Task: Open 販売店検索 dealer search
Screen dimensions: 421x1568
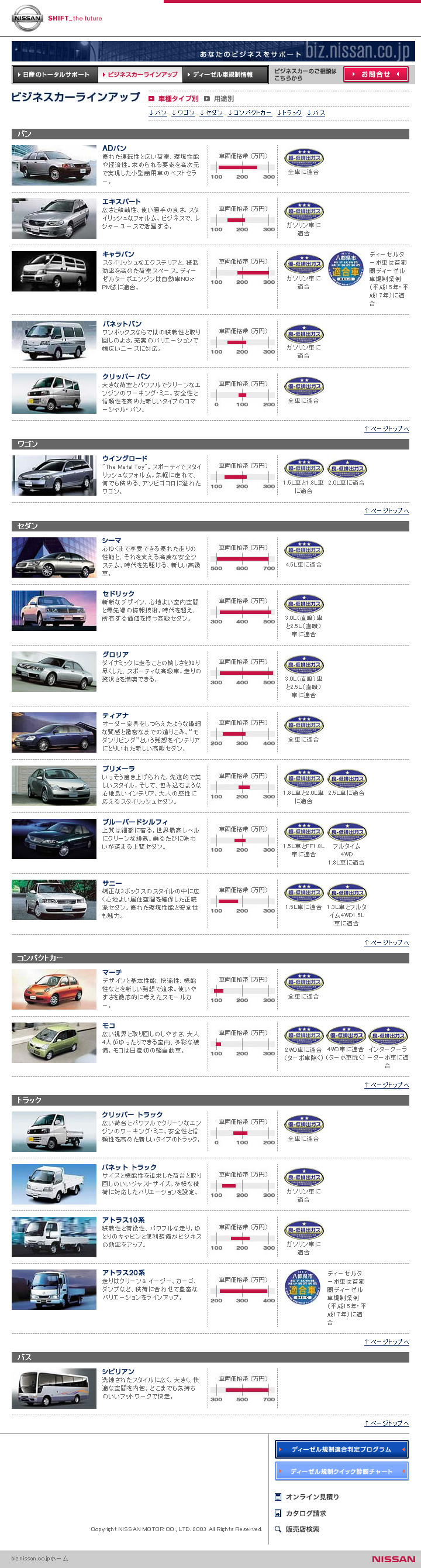Action: pyautogui.click(x=302, y=1528)
